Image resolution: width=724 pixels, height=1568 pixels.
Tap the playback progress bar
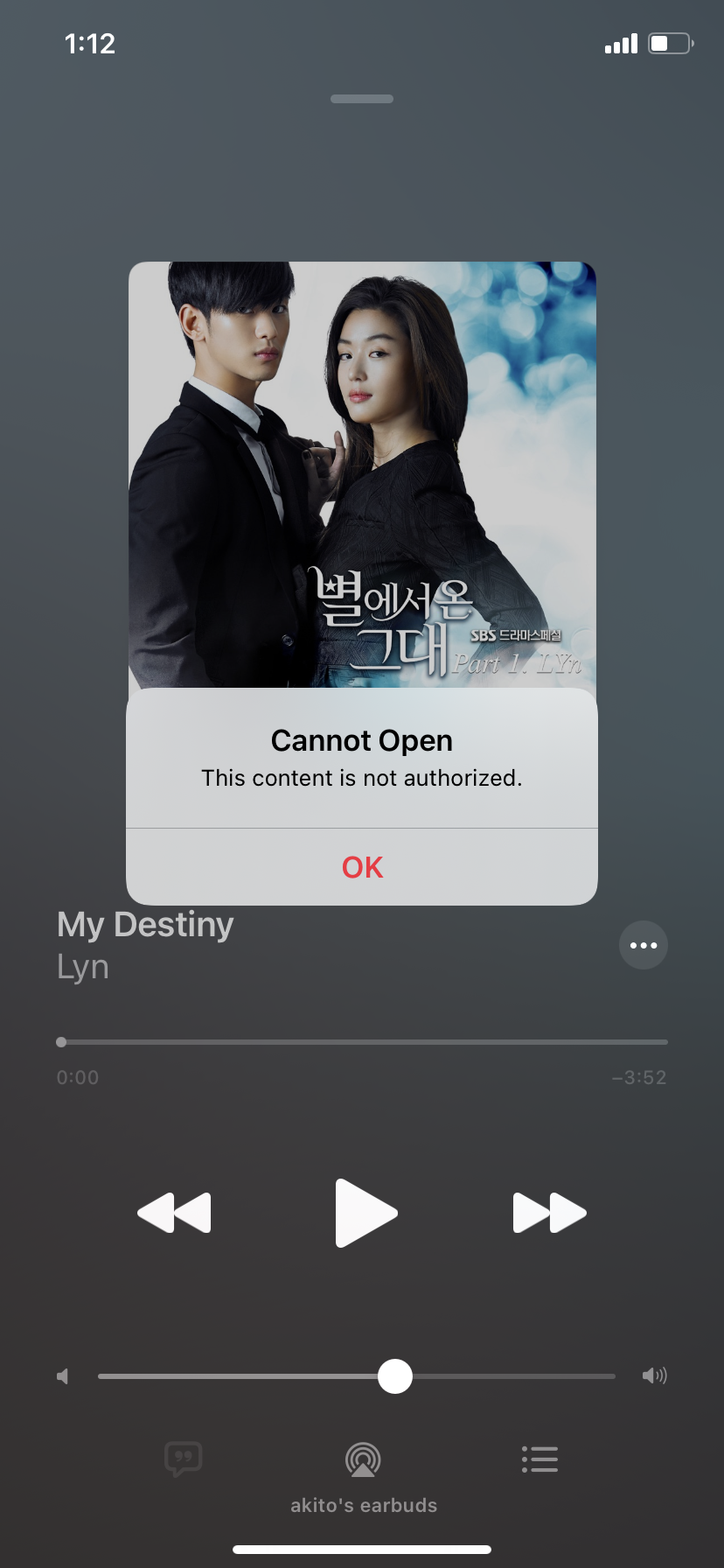coord(362,1042)
